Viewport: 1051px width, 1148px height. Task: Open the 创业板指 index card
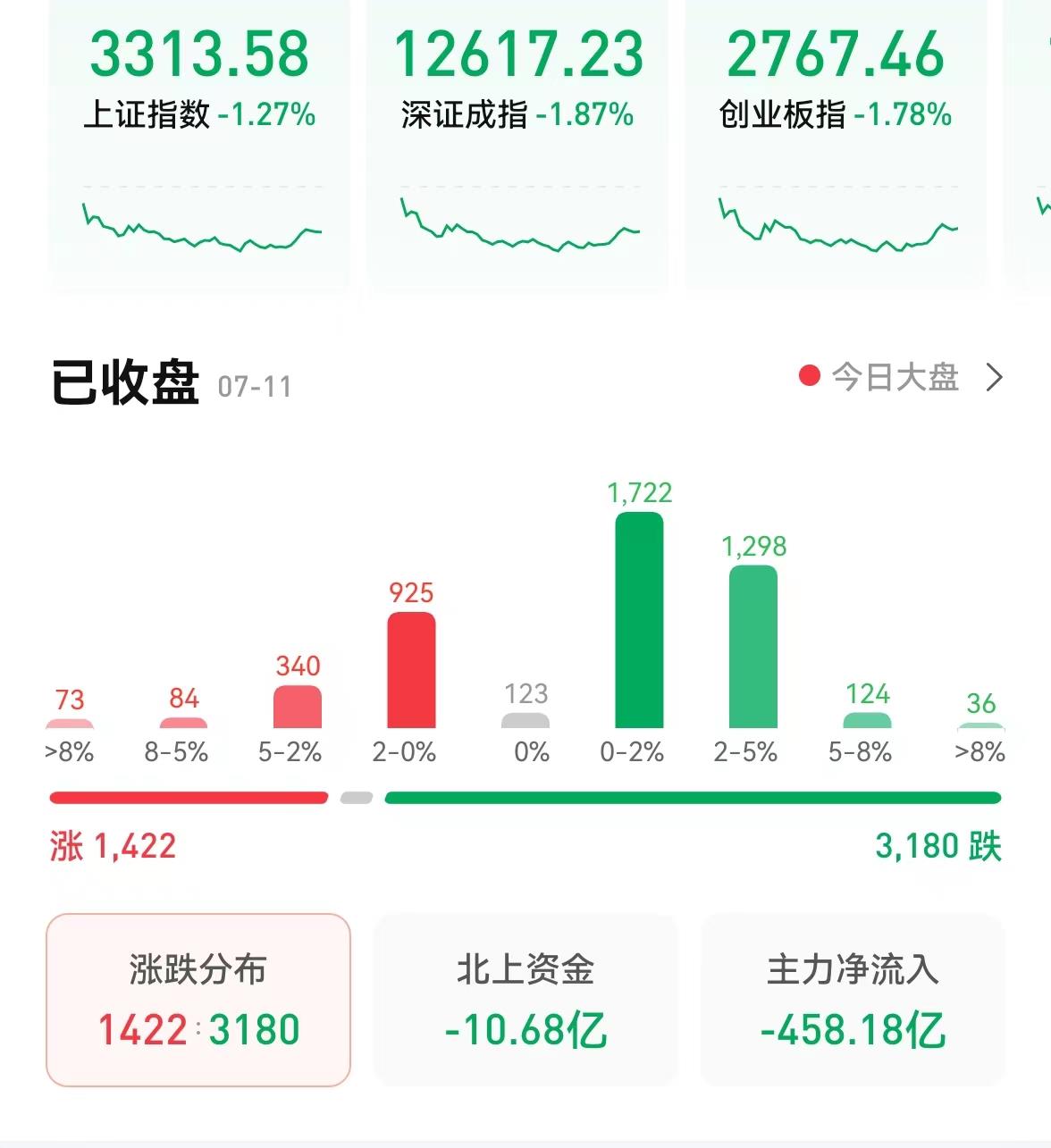pyautogui.click(x=836, y=143)
